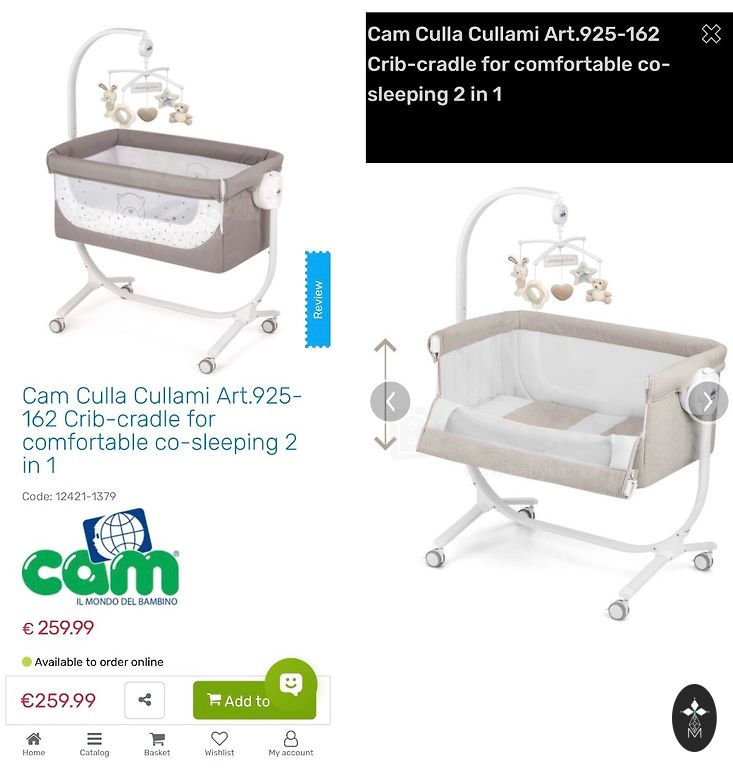View the Basket tab

(x=157, y=744)
